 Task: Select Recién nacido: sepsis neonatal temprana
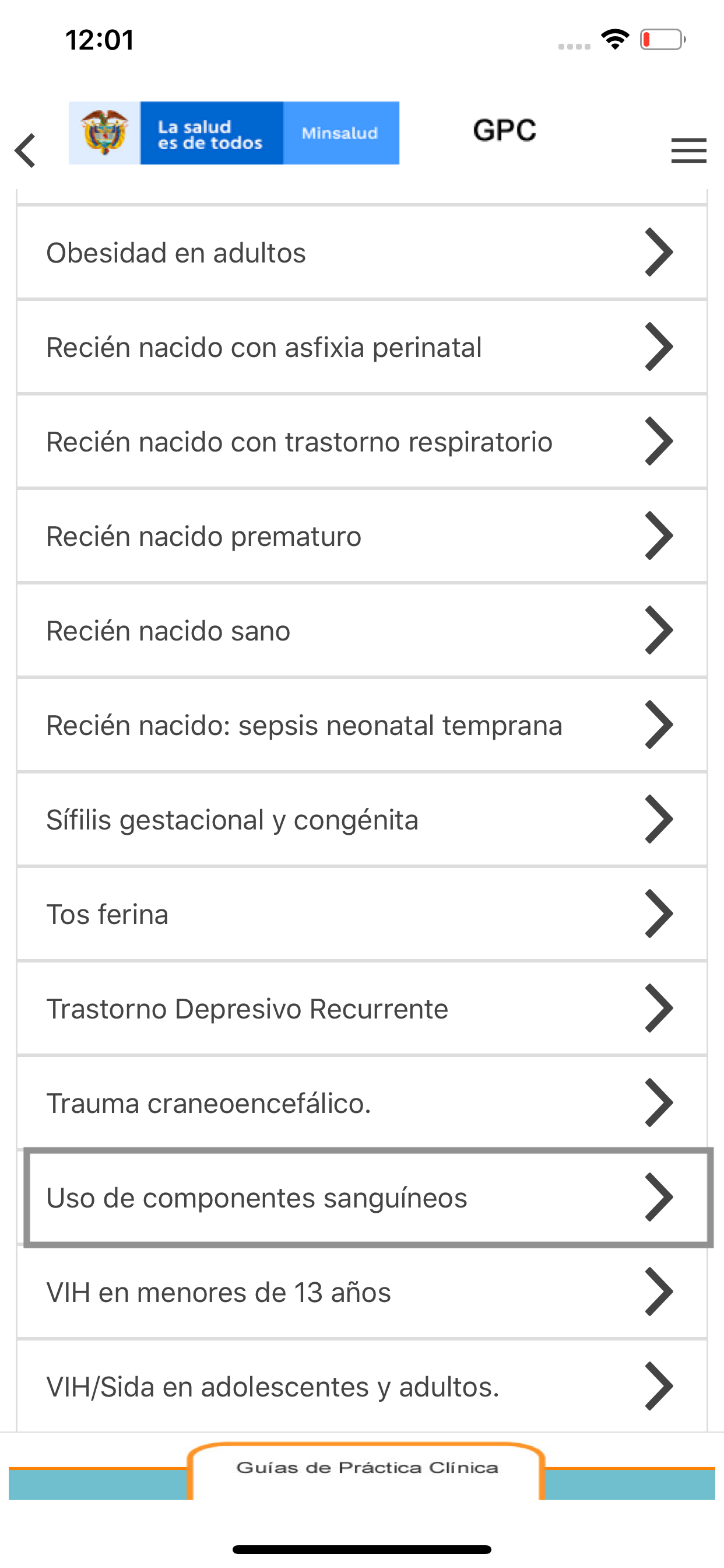click(361, 725)
